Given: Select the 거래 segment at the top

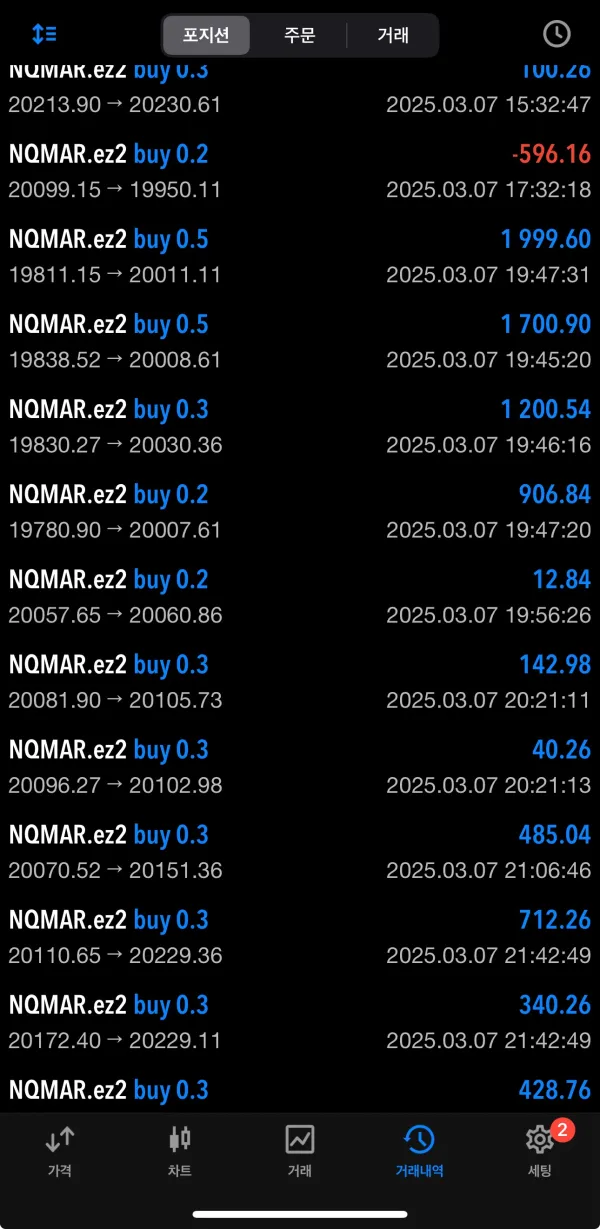Looking at the screenshot, I should (393, 35).
